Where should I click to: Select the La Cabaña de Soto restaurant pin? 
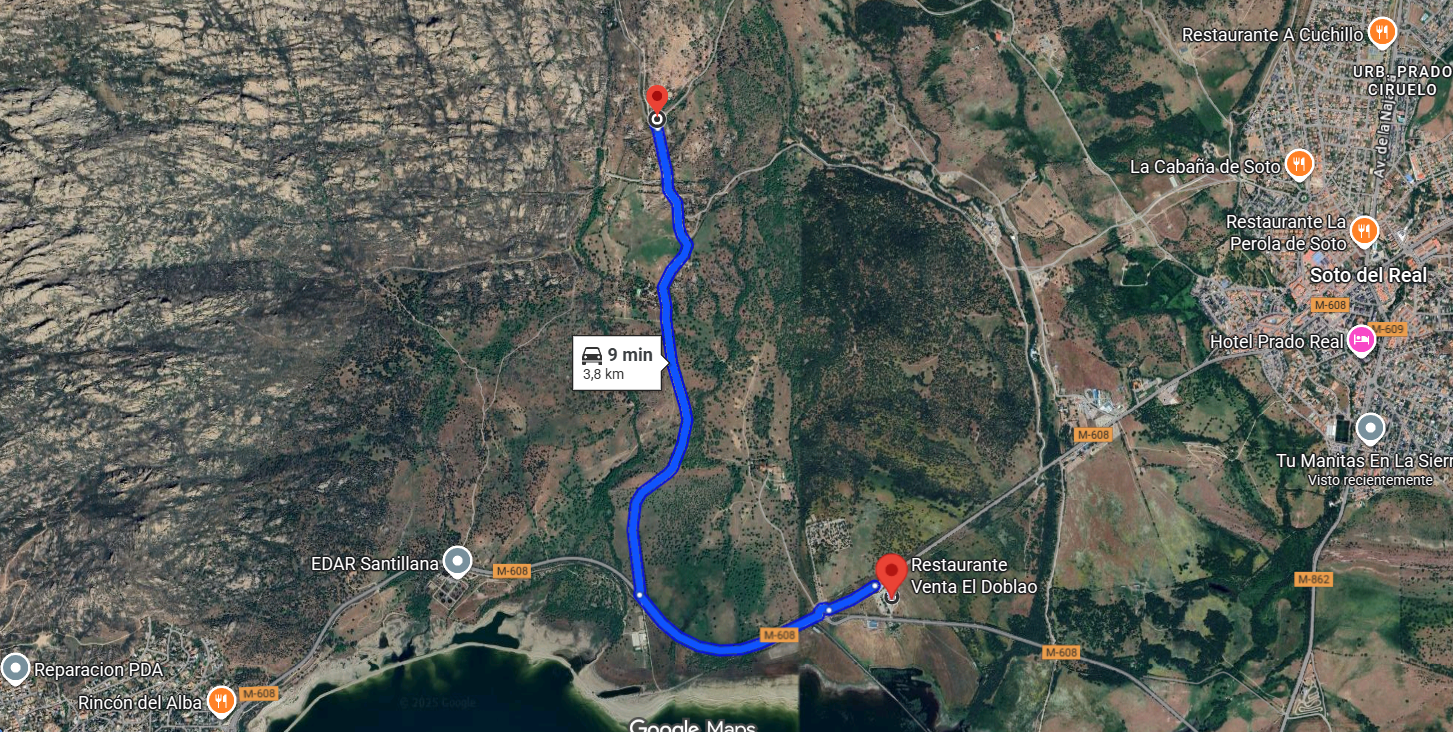tap(1298, 163)
